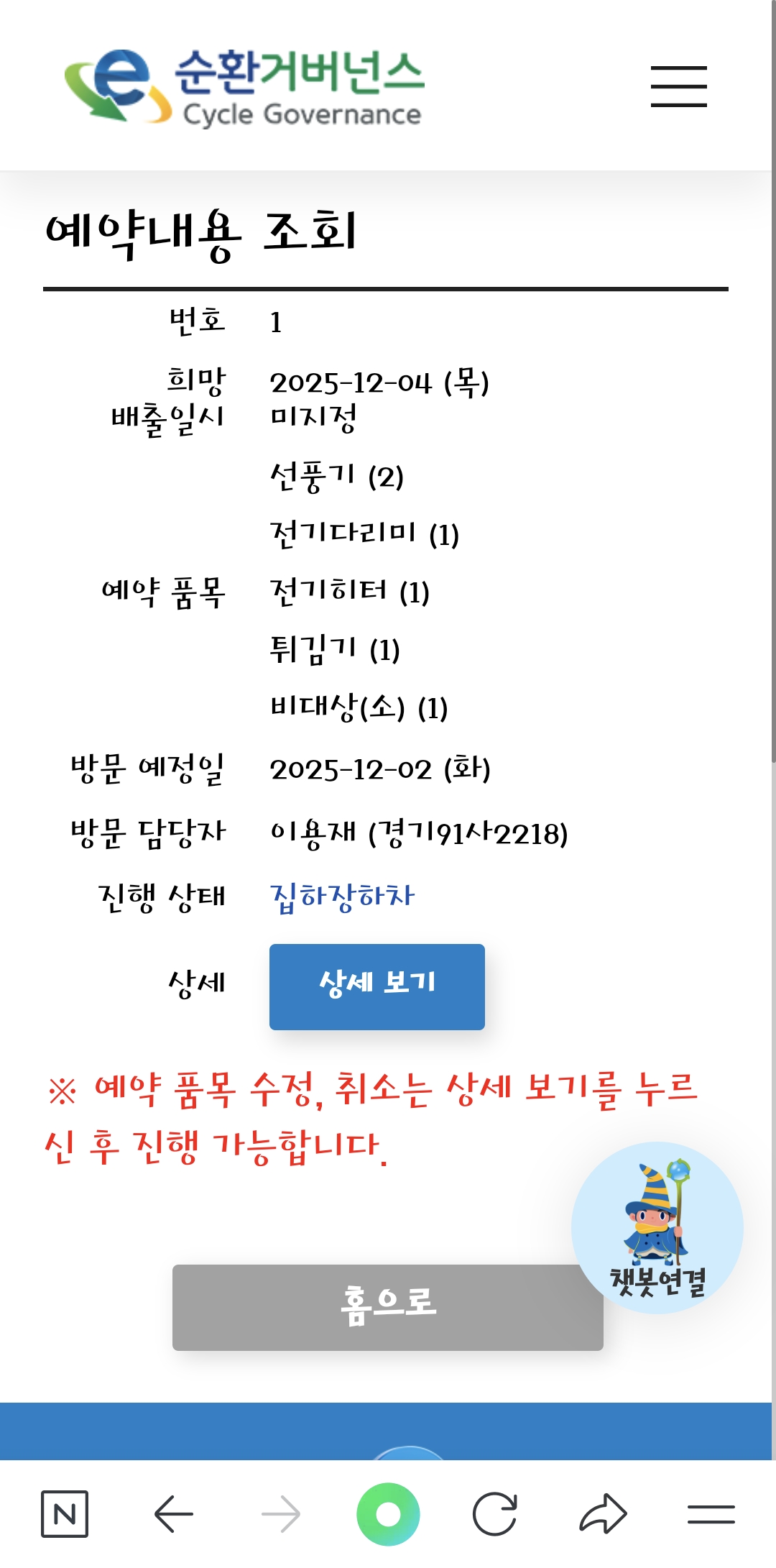Tap the green circle button in browser bar
This screenshot has height=1568, width=776.
coord(388,1514)
